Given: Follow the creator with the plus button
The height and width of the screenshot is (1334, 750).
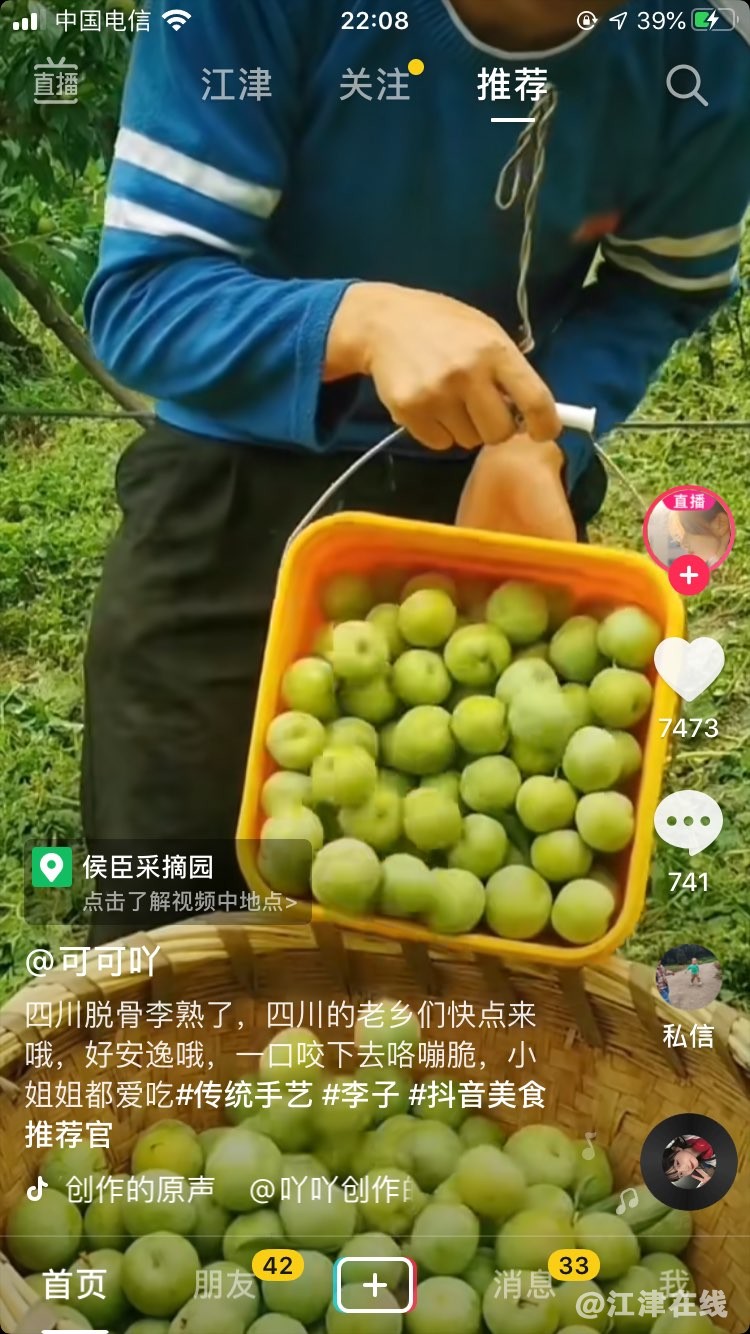Looking at the screenshot, I should tap(688, 576).
